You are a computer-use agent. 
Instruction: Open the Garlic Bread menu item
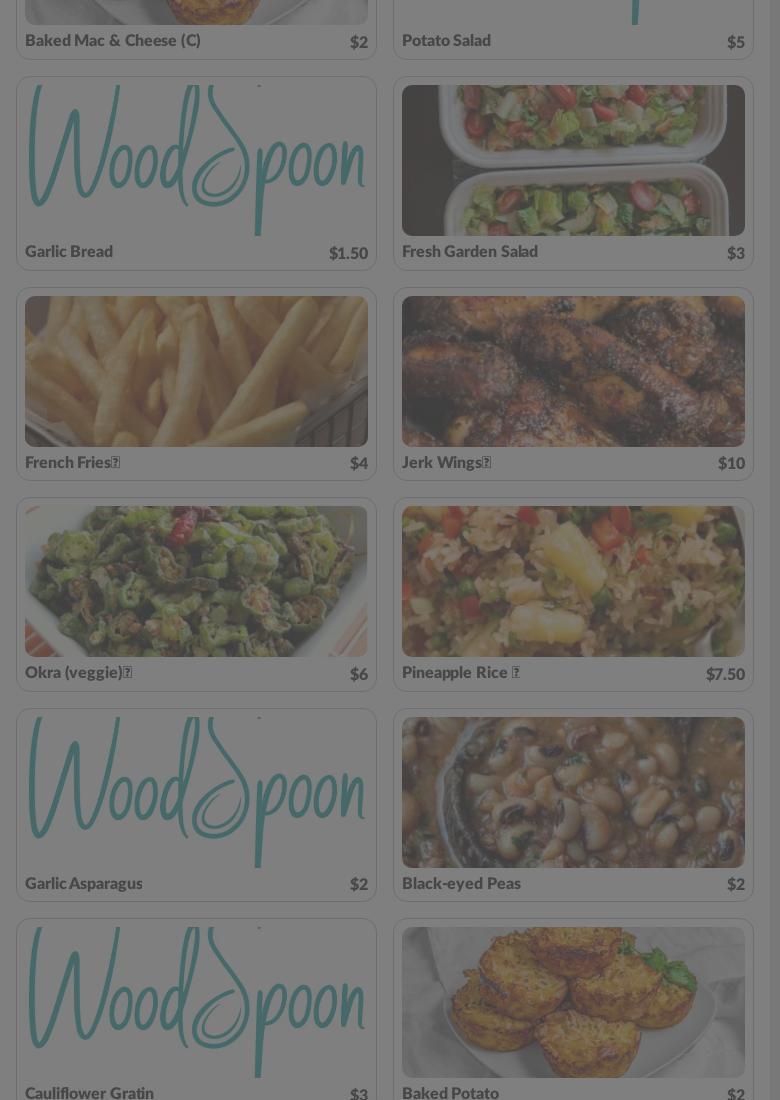point(196,173)
